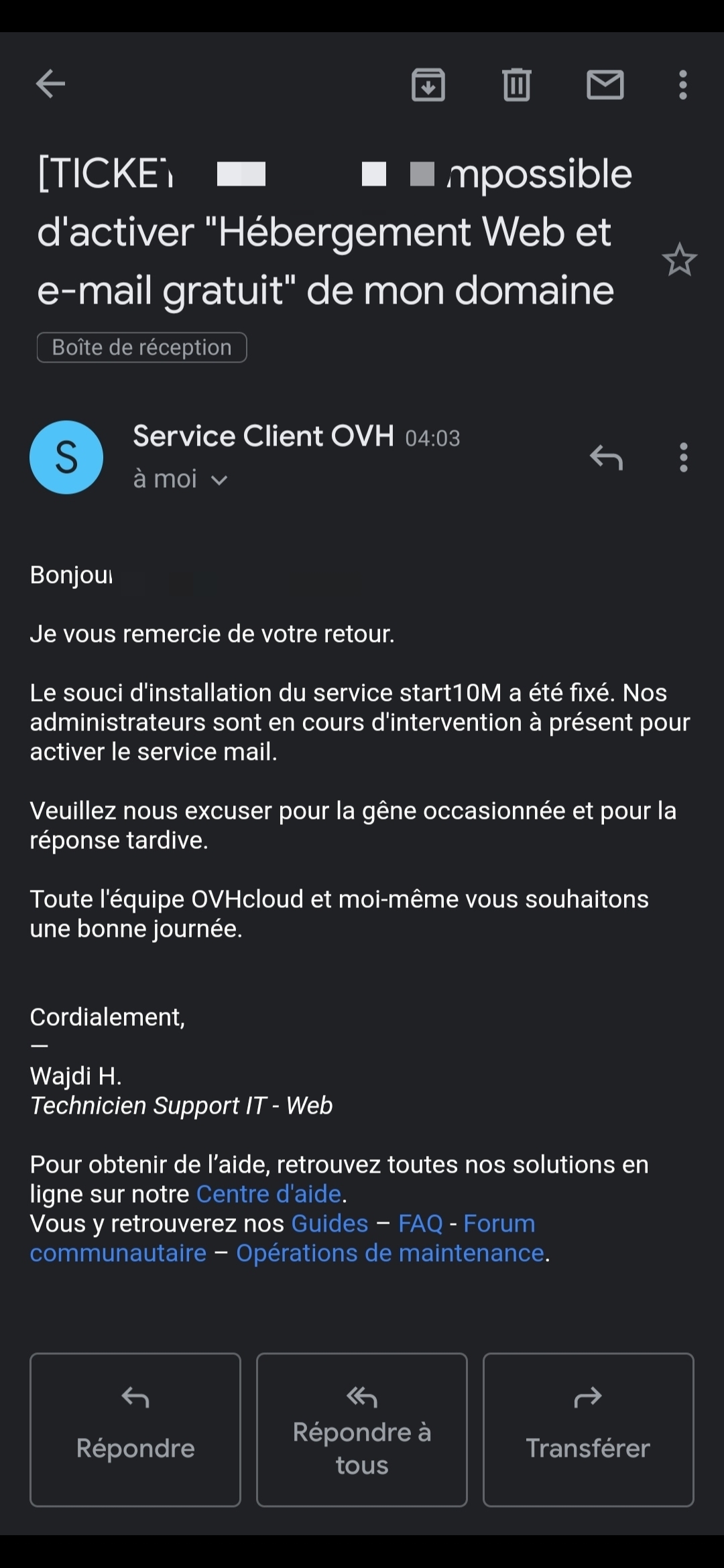Archive this OVH email
The width and height of the screenshot is (724, 1568).
[428, 85]
